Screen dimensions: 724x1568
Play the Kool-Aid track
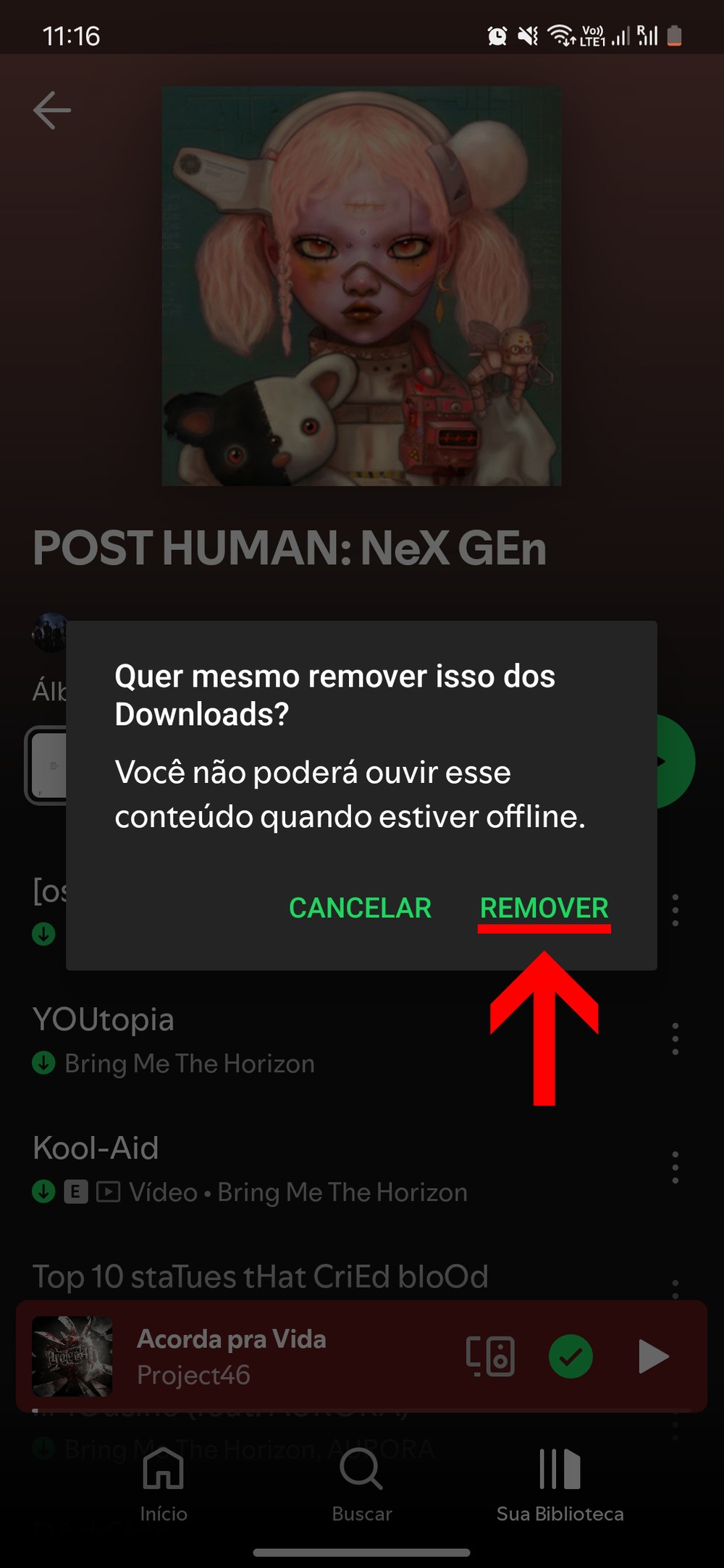pyautogui.click(x=217, y=1168)
